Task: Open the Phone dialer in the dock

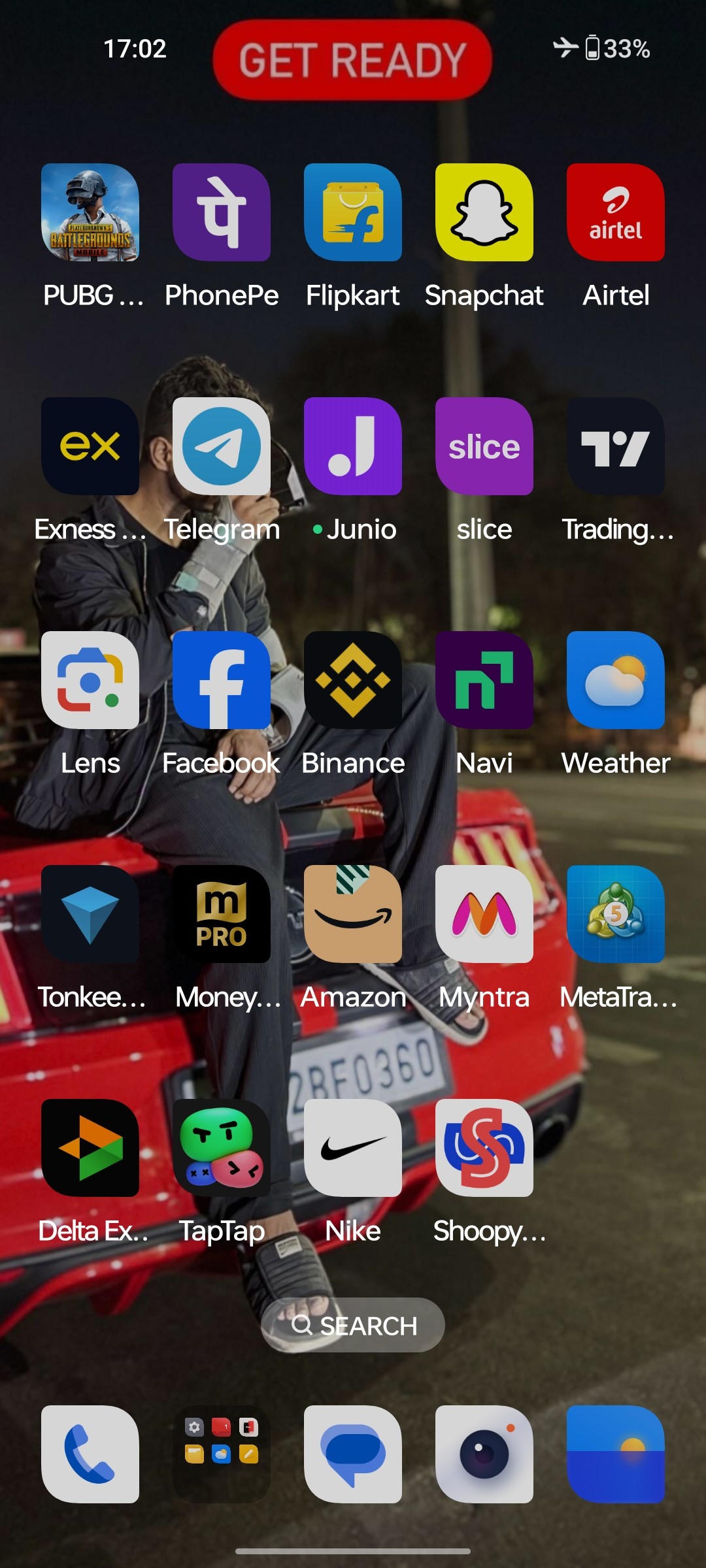Action: click(x=90, y=1454)
